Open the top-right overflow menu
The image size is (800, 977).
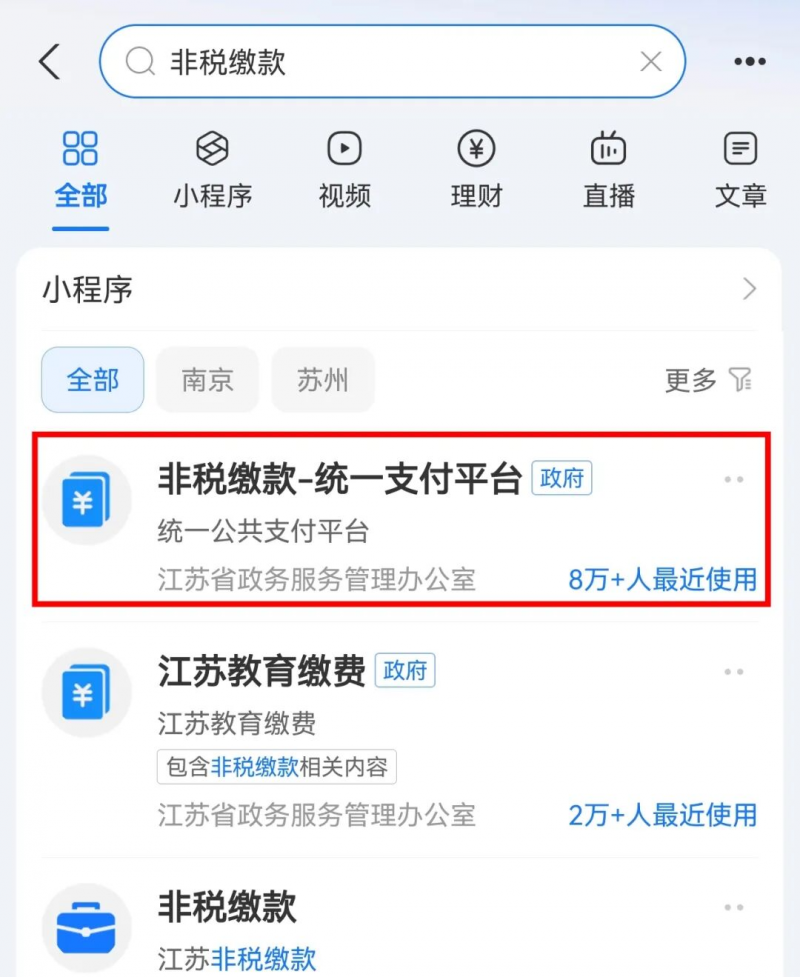(749, 62)
